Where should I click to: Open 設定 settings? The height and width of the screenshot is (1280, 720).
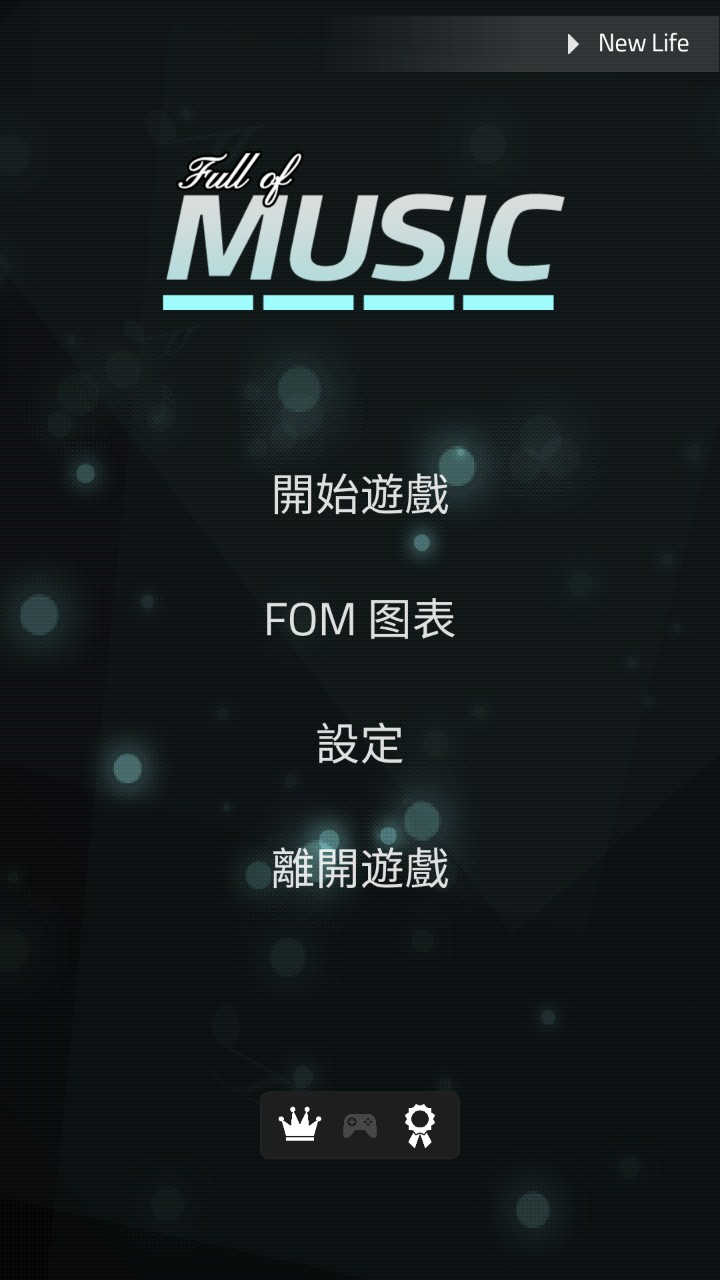(x=360, y=744)
